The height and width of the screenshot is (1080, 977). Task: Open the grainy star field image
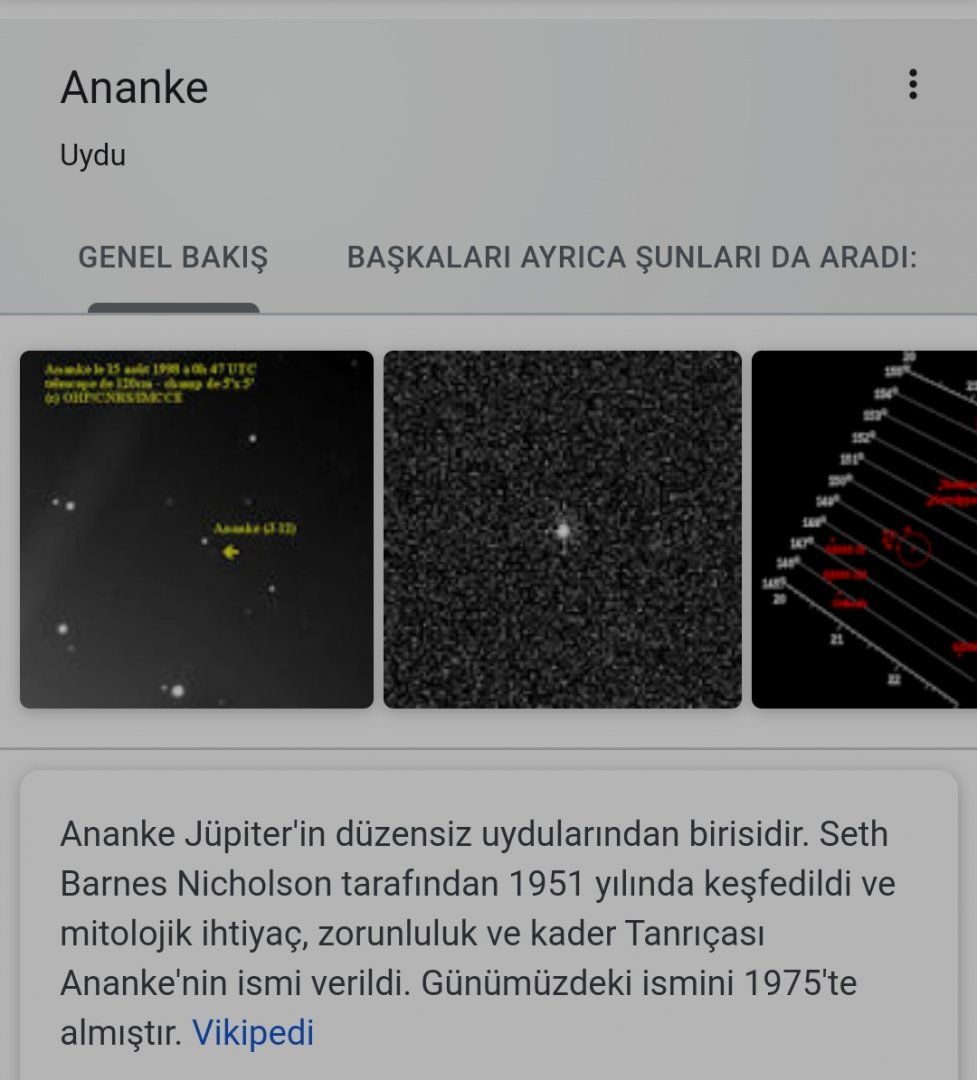562,529
